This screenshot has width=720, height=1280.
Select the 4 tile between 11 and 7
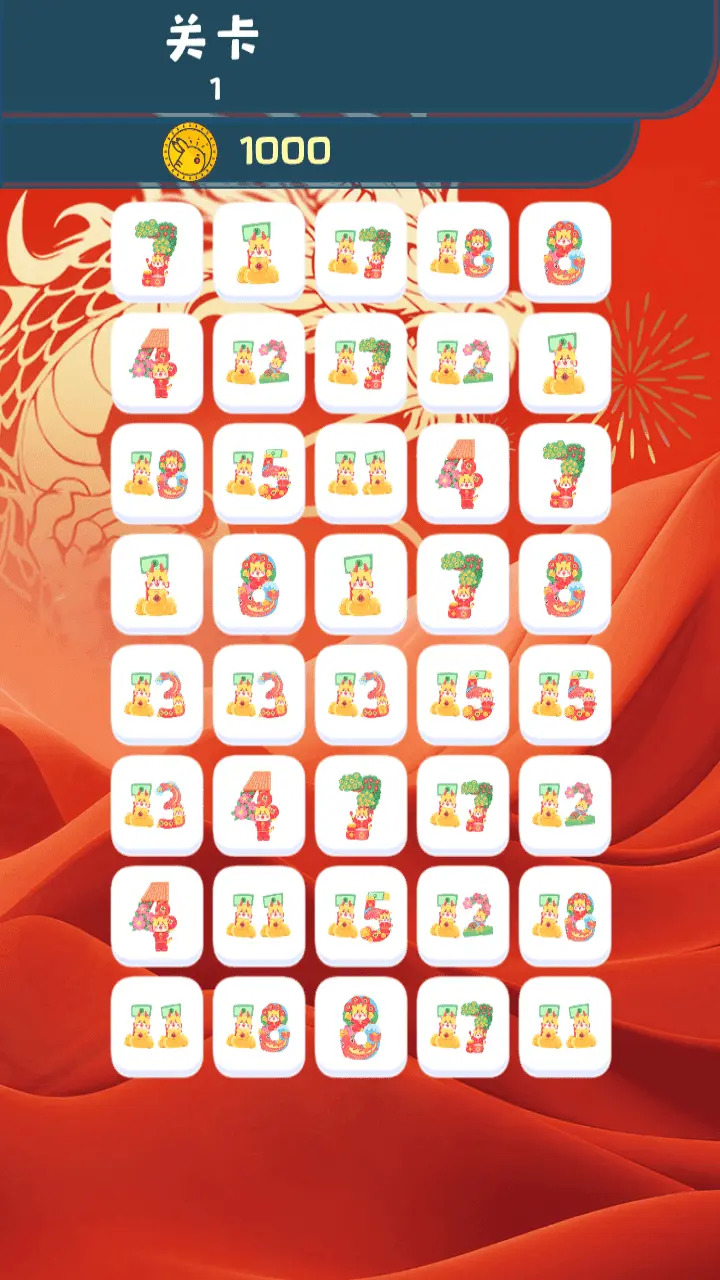463,473
